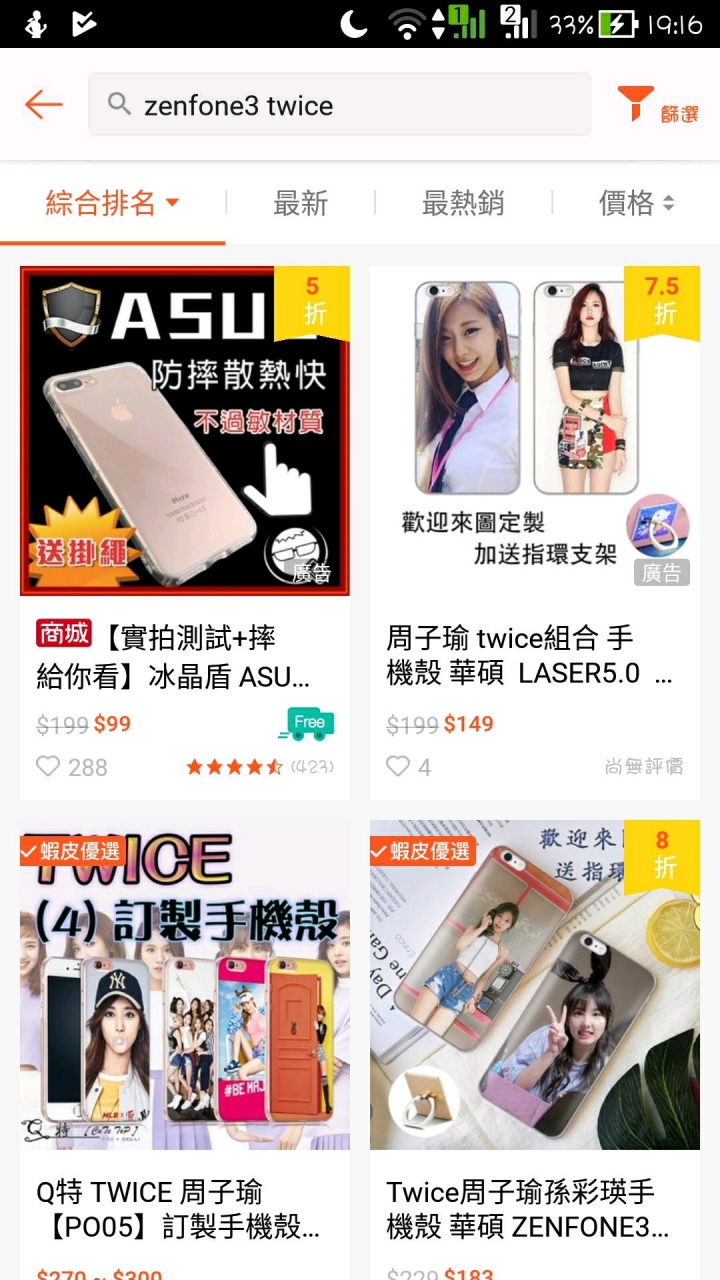The width and height of the screenshot is (720, 1280).
Task: Open the 周子瑜 twice組合 手機殼 LASER5.0 product
Action: click(x=535, y=432)
